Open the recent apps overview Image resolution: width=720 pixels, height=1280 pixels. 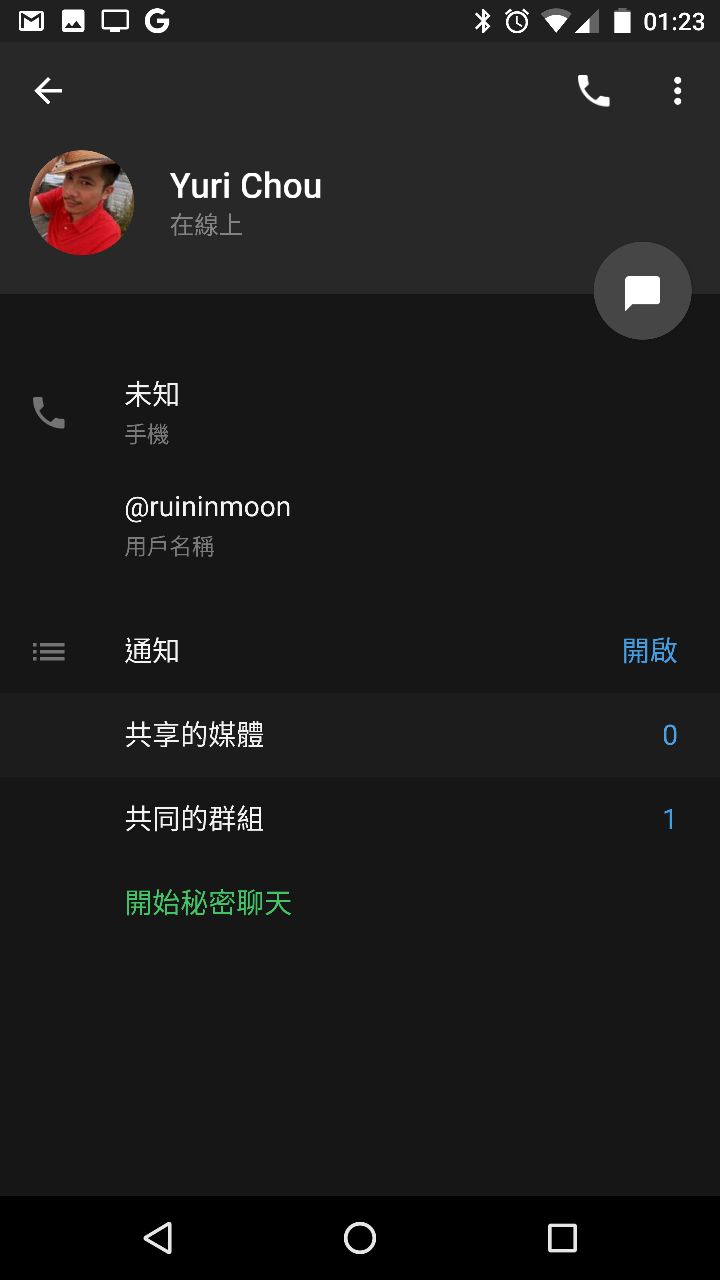pos(562,1238)
